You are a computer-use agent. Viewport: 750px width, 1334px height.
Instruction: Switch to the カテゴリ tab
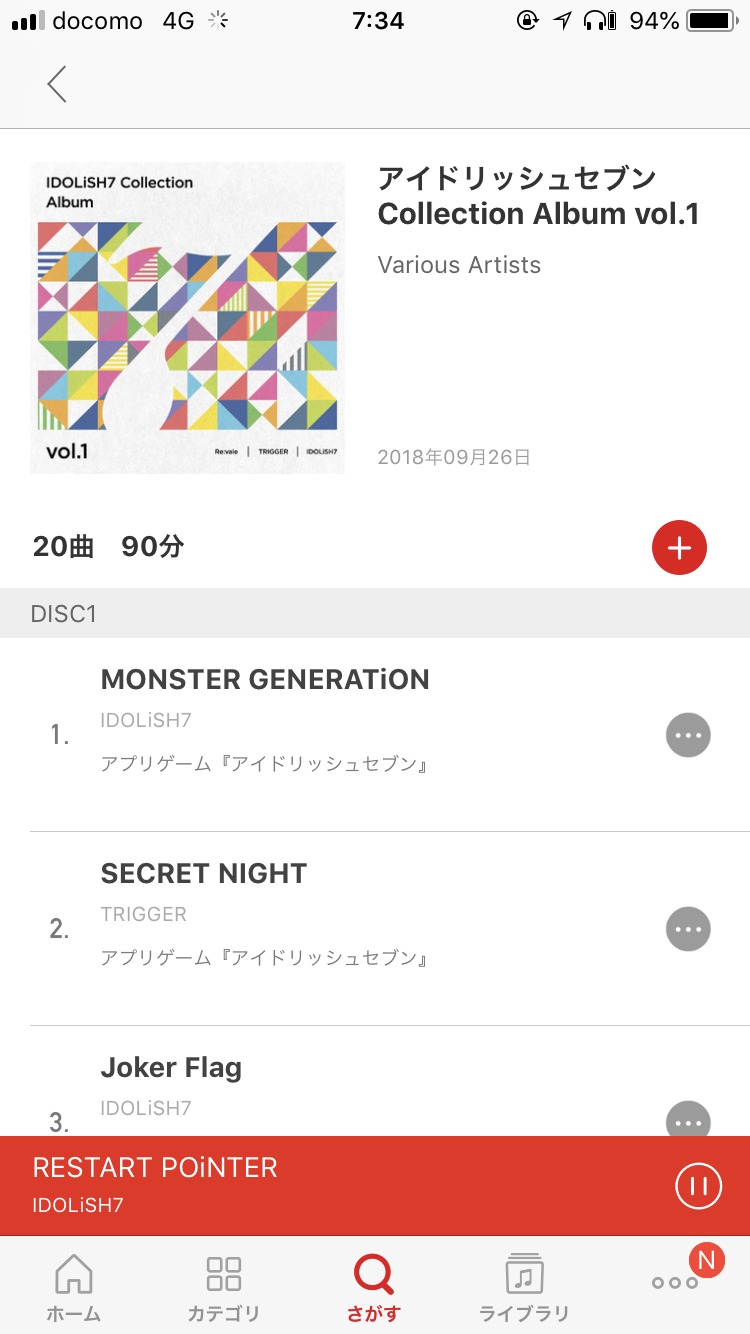click(x=224, y=1288)
